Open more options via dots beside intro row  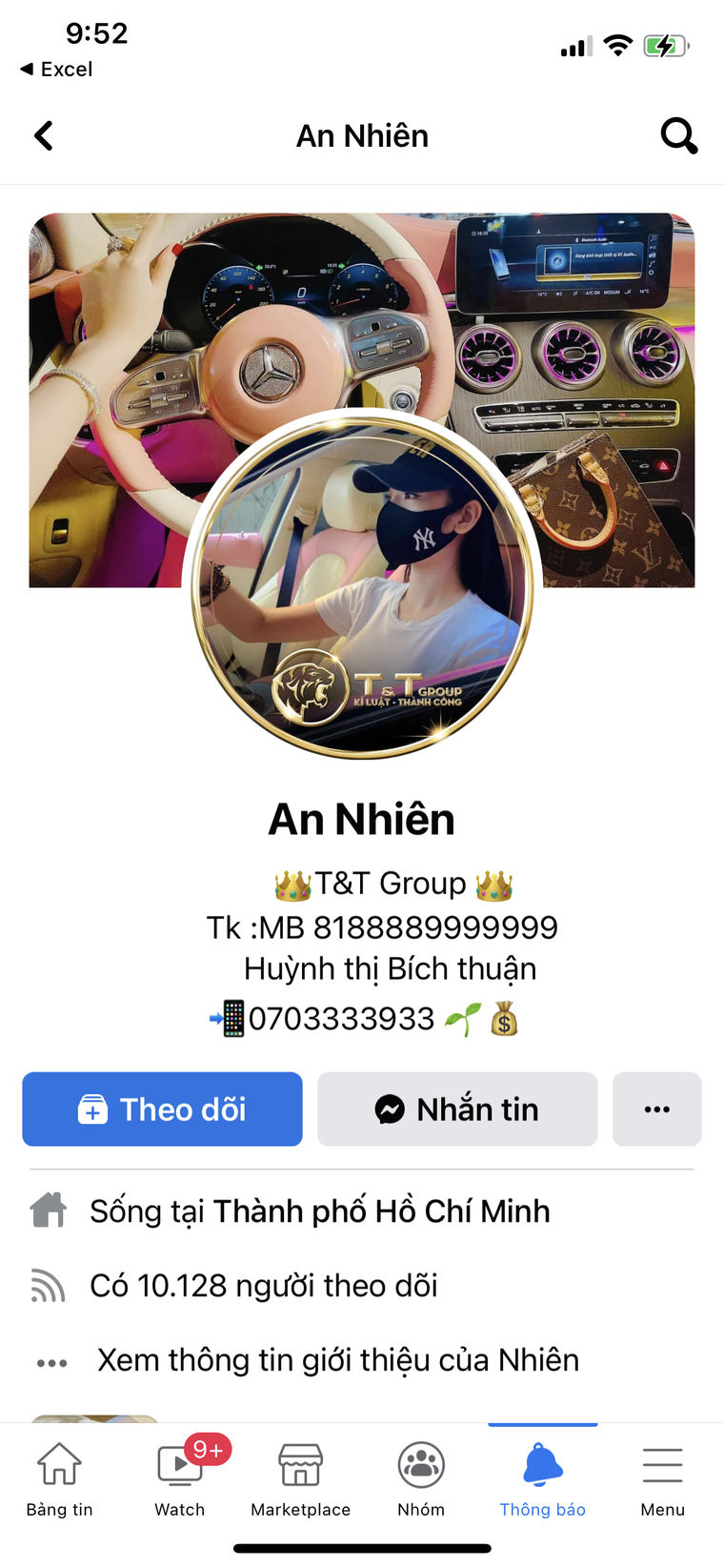pyautogui.click(x=49, y=1360)
